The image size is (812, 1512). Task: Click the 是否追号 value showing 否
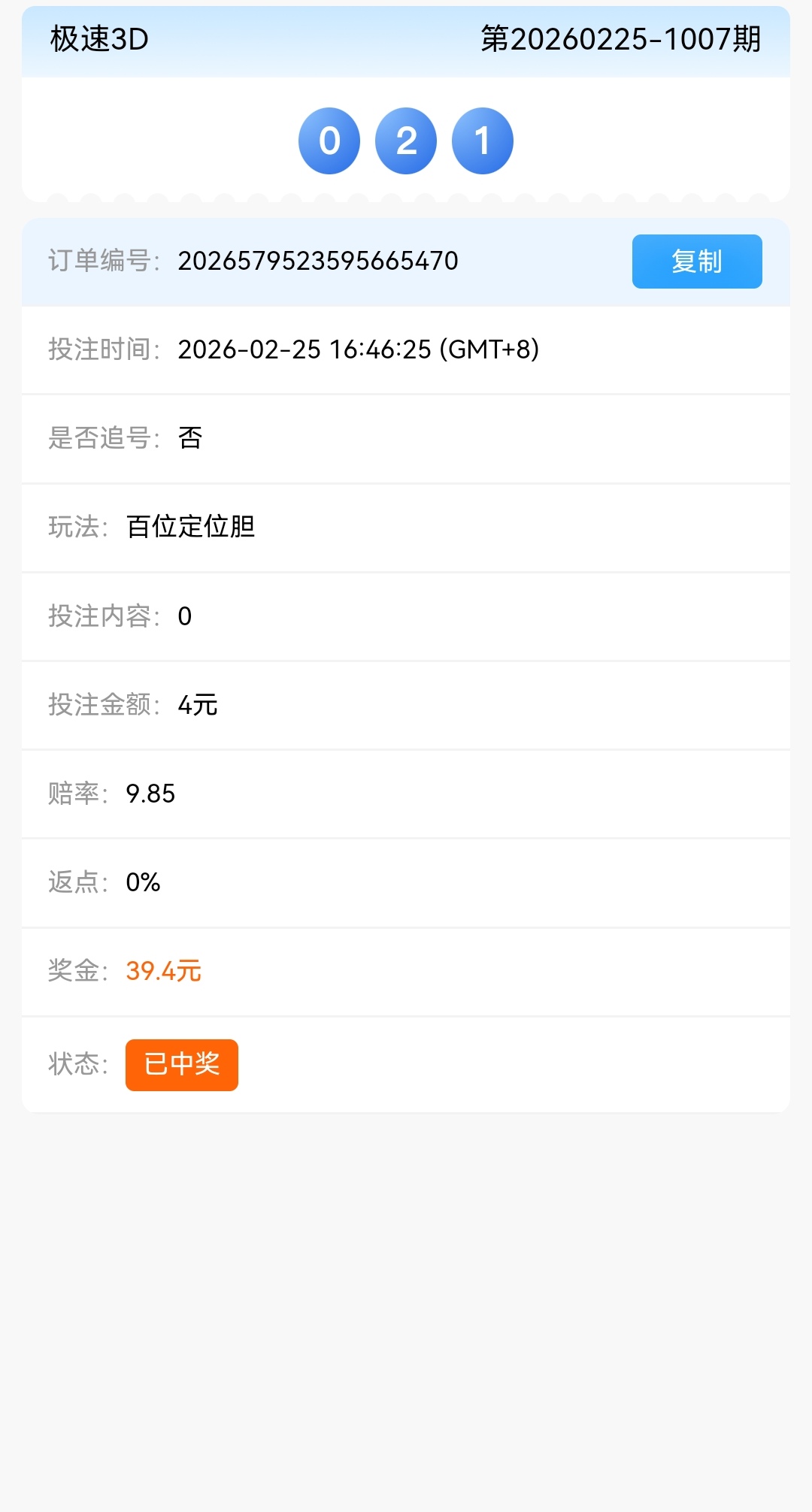point(190,438)
